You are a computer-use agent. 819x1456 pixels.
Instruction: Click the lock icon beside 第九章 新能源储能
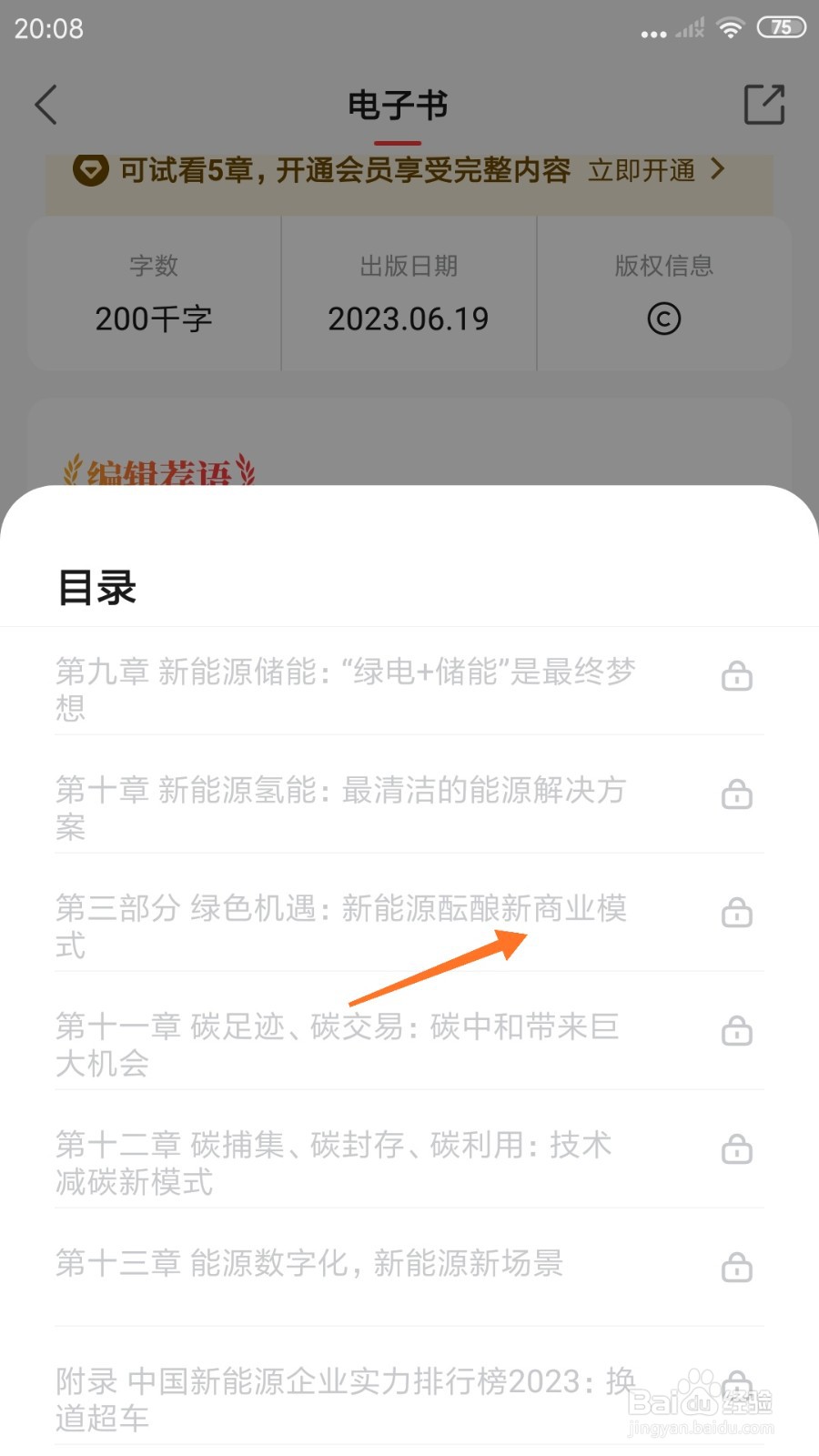click(738, 675)
